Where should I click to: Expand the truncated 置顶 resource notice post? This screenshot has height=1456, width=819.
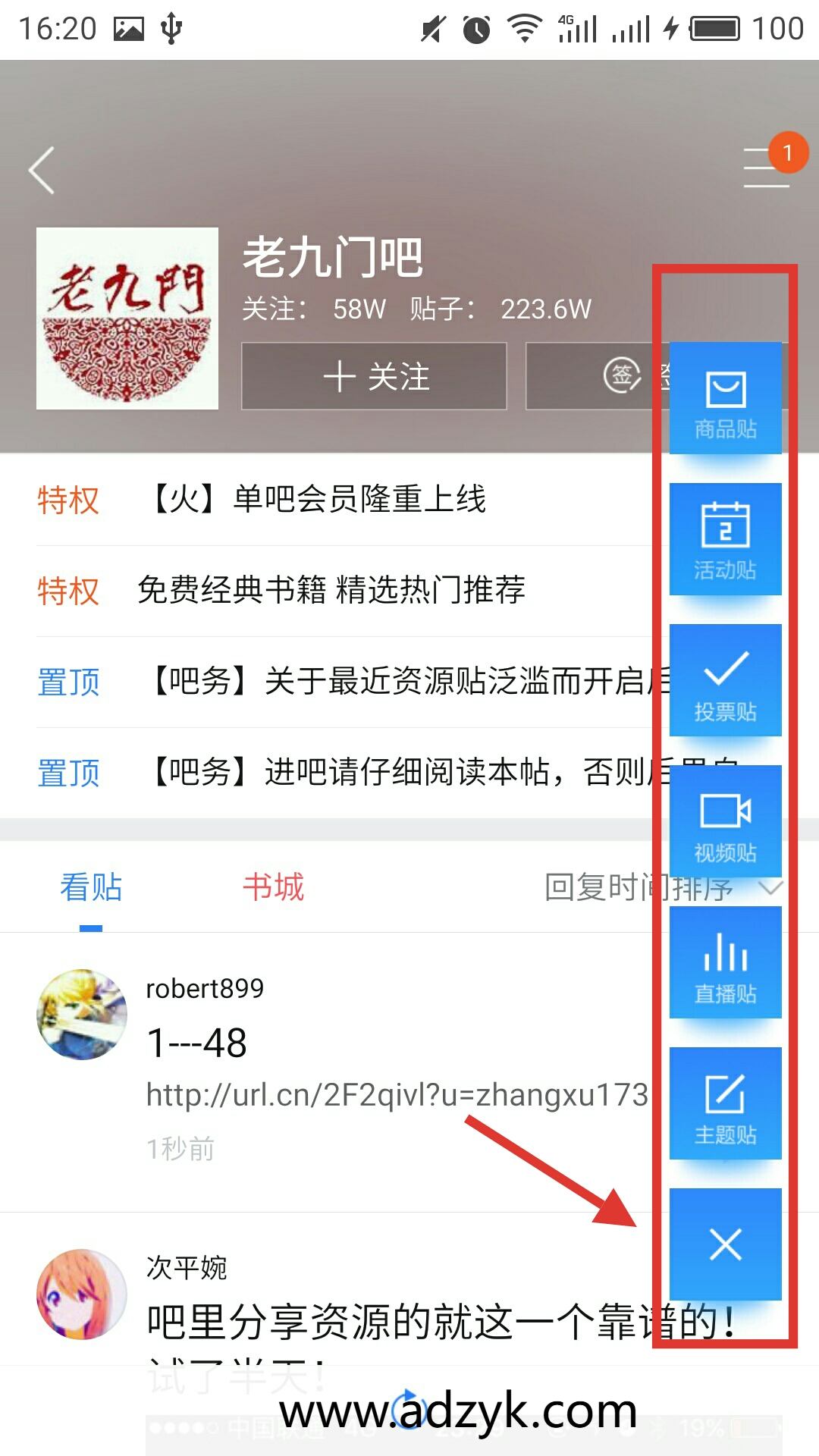click(341, 682)
